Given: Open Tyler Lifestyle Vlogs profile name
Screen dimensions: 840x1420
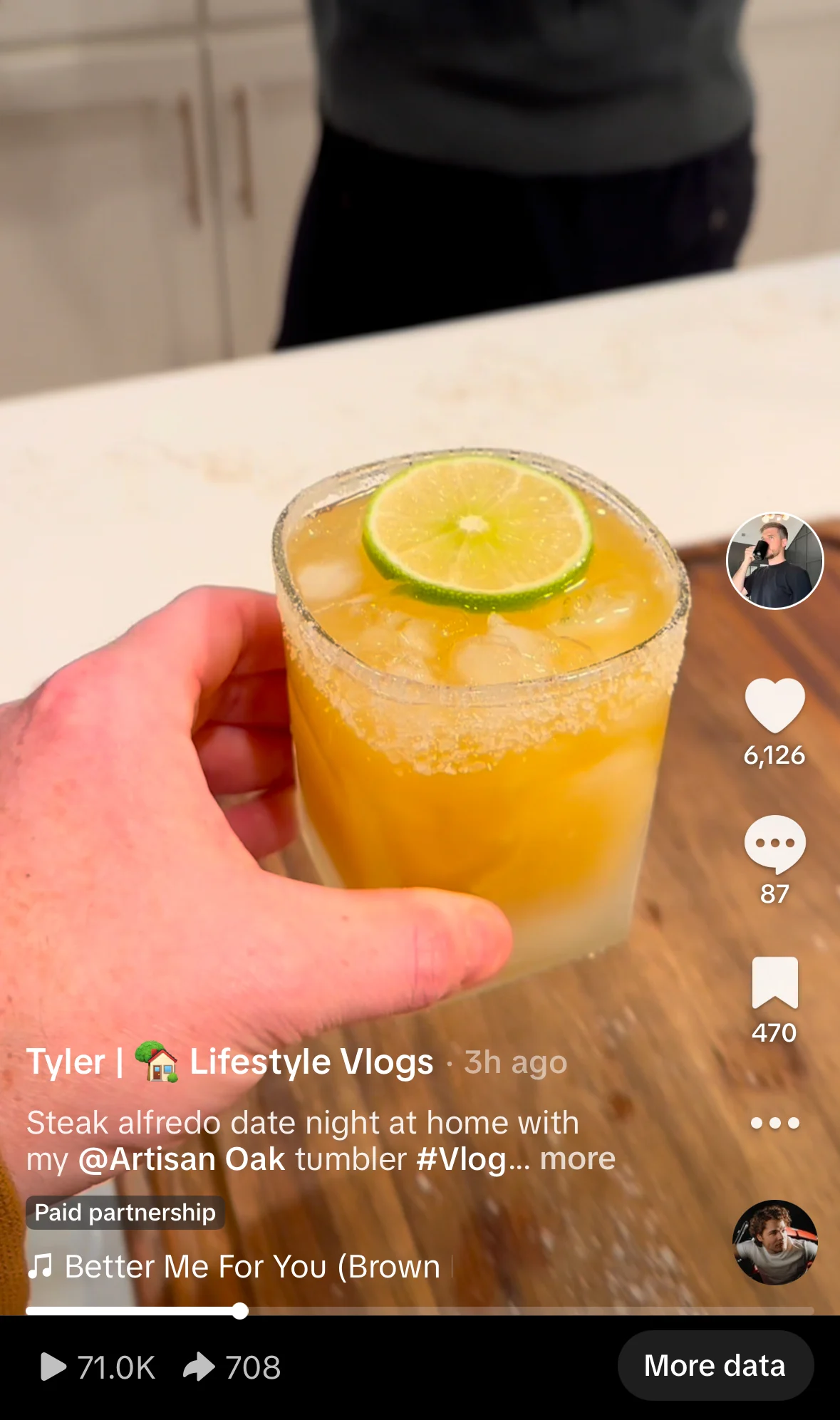Looking at the screenshot, I should point(229,1062).
